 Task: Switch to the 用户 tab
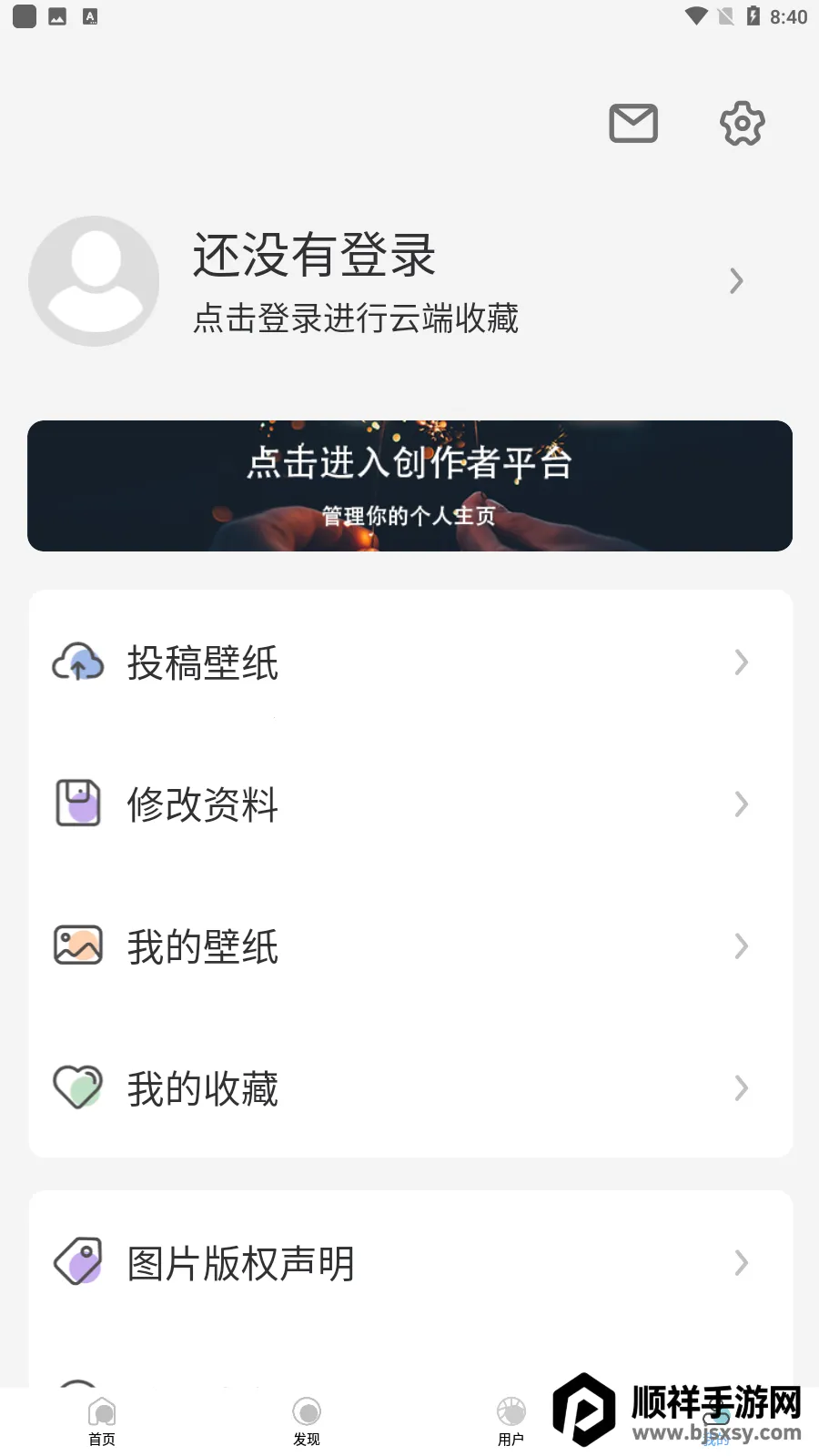(511, 1421)
